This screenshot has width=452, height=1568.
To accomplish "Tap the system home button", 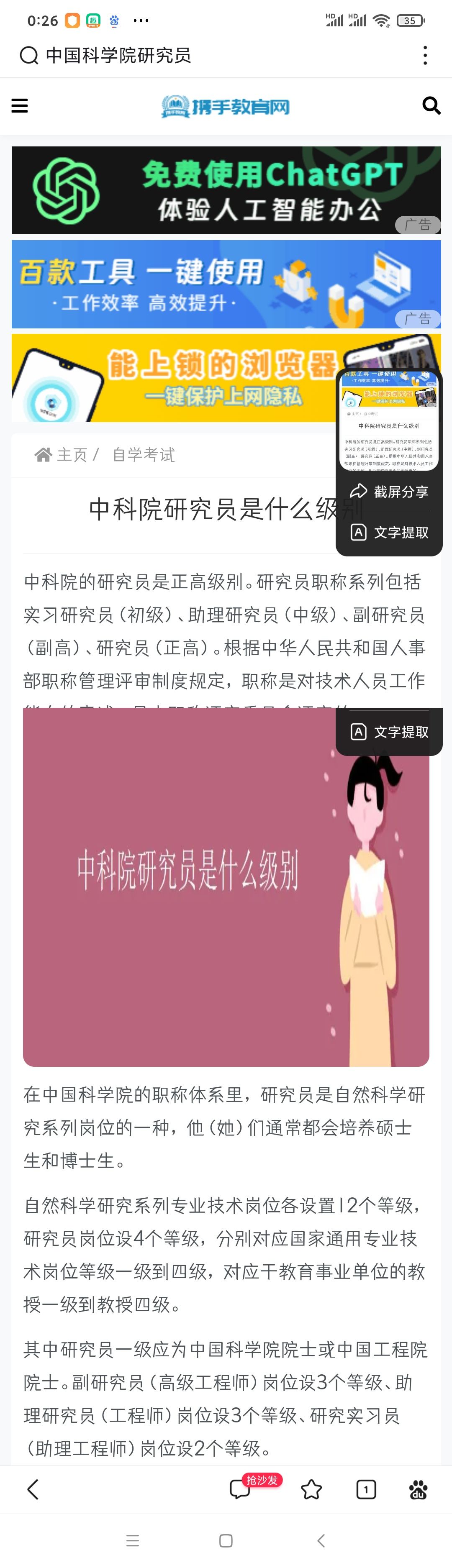I will coord(226,1541).
